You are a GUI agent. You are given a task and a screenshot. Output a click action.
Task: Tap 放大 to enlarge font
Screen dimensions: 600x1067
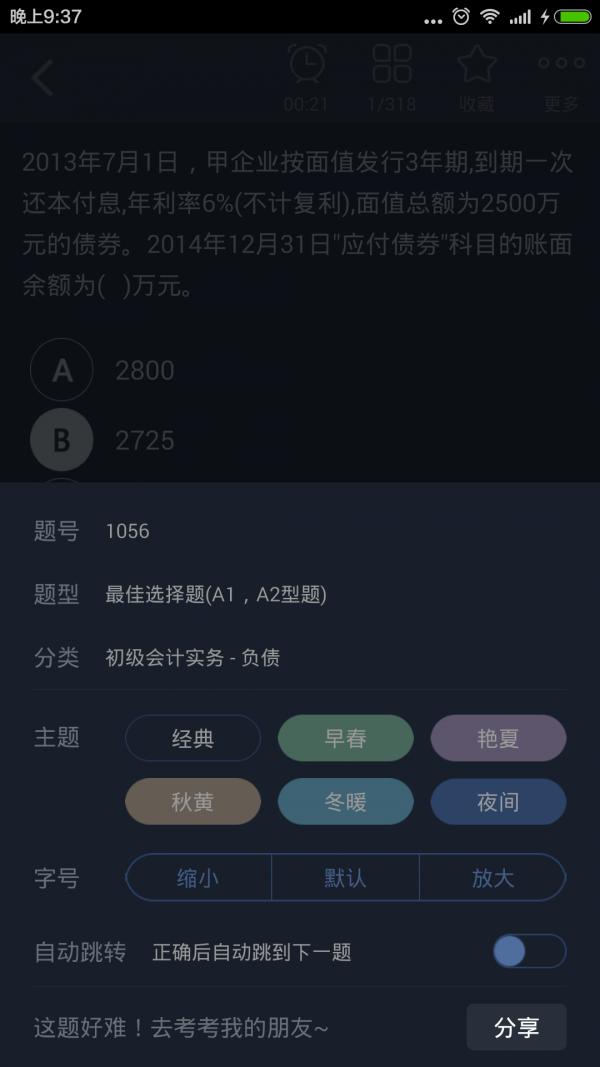(493, 878)
